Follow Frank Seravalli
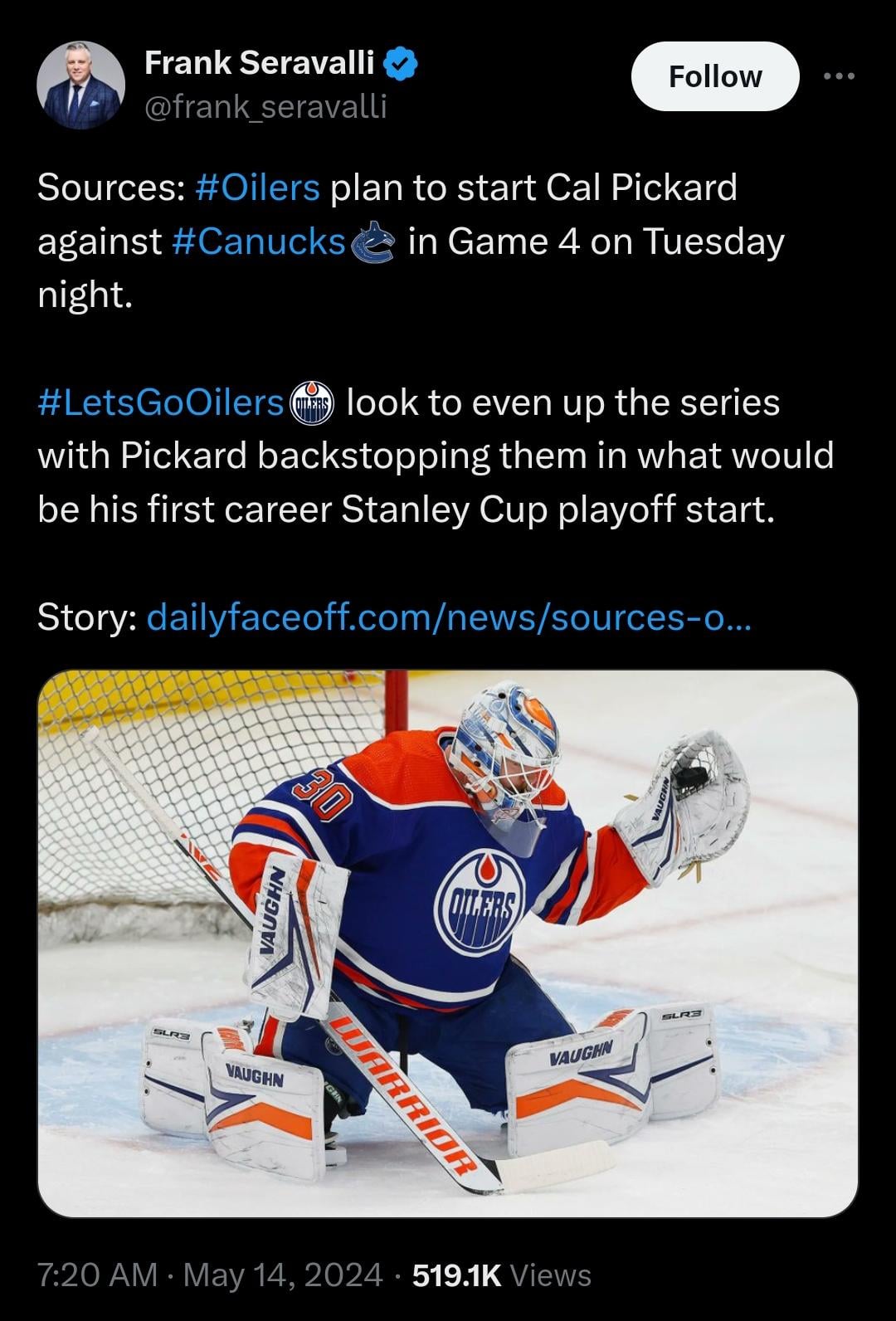Viewport: 896px width, 1321px height. [x=714, y=76]
